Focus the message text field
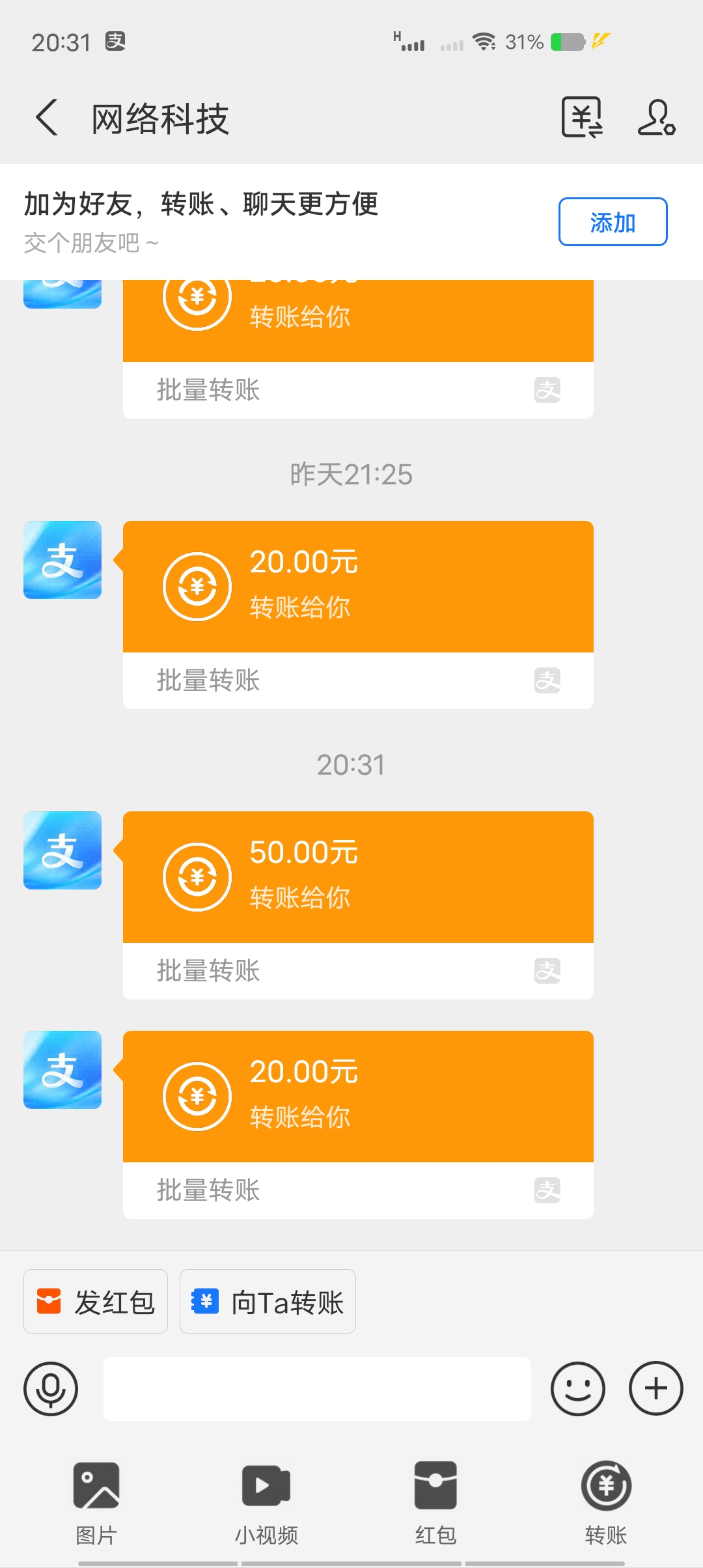The width and height of the screenshot is (703, 1568). tap(317, 1389)
